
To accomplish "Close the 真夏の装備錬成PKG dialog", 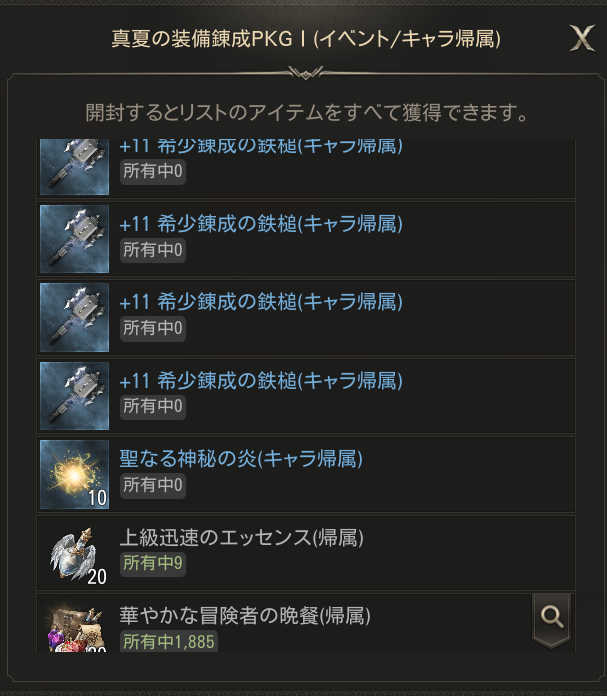I will (581, 39).
